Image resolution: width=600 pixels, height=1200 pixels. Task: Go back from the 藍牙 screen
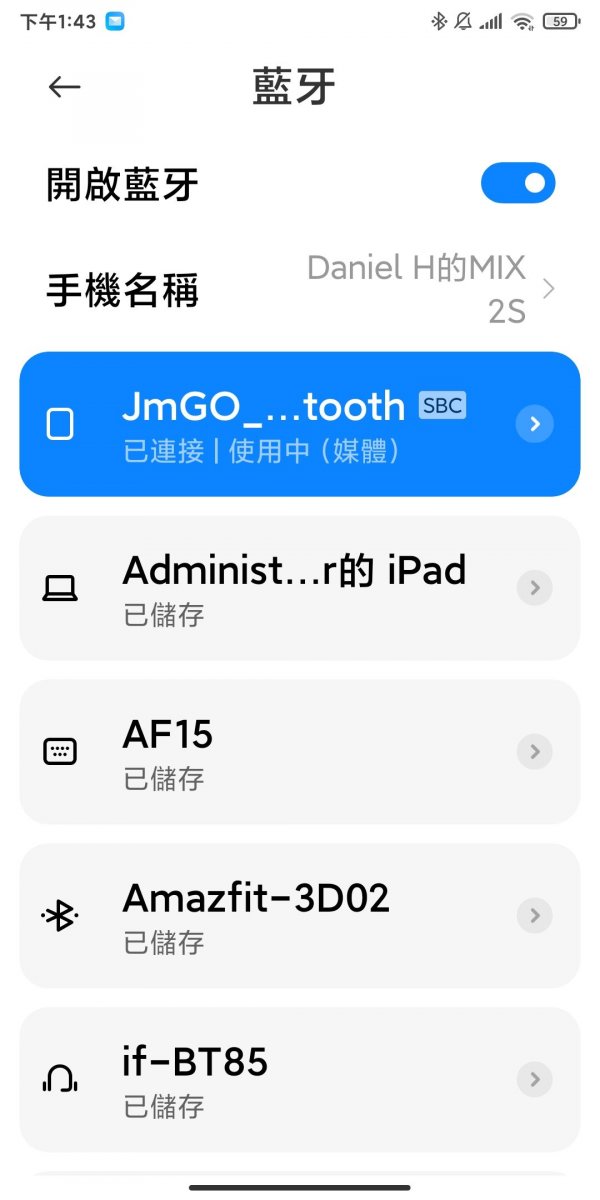point(64,87)
